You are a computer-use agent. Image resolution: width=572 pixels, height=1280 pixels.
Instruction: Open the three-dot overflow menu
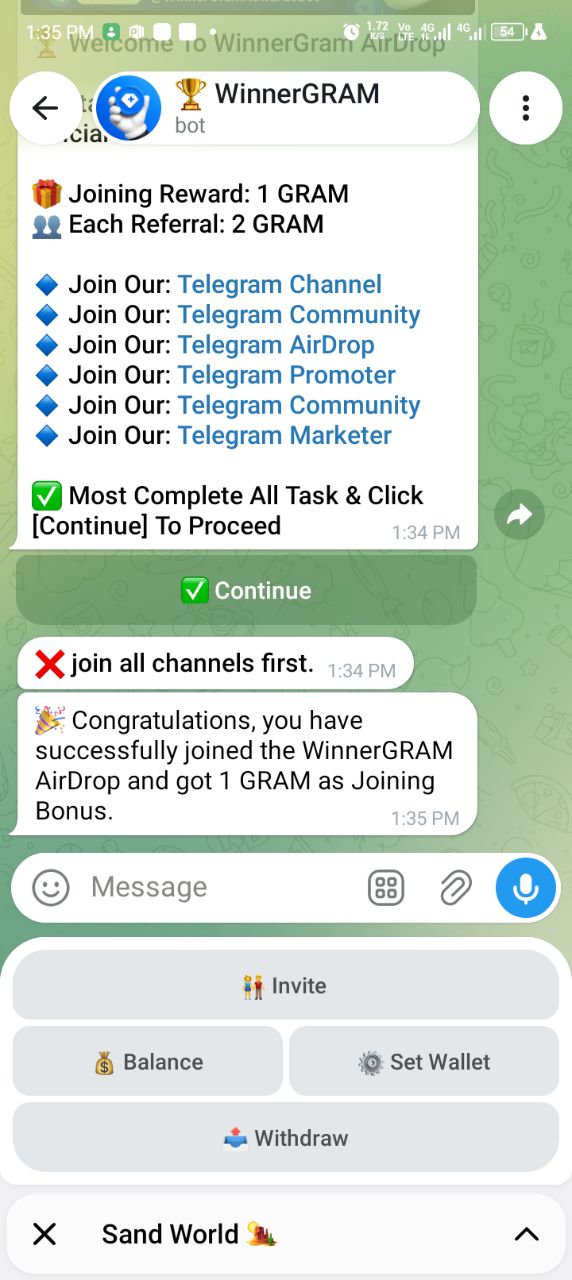[526, 108]
